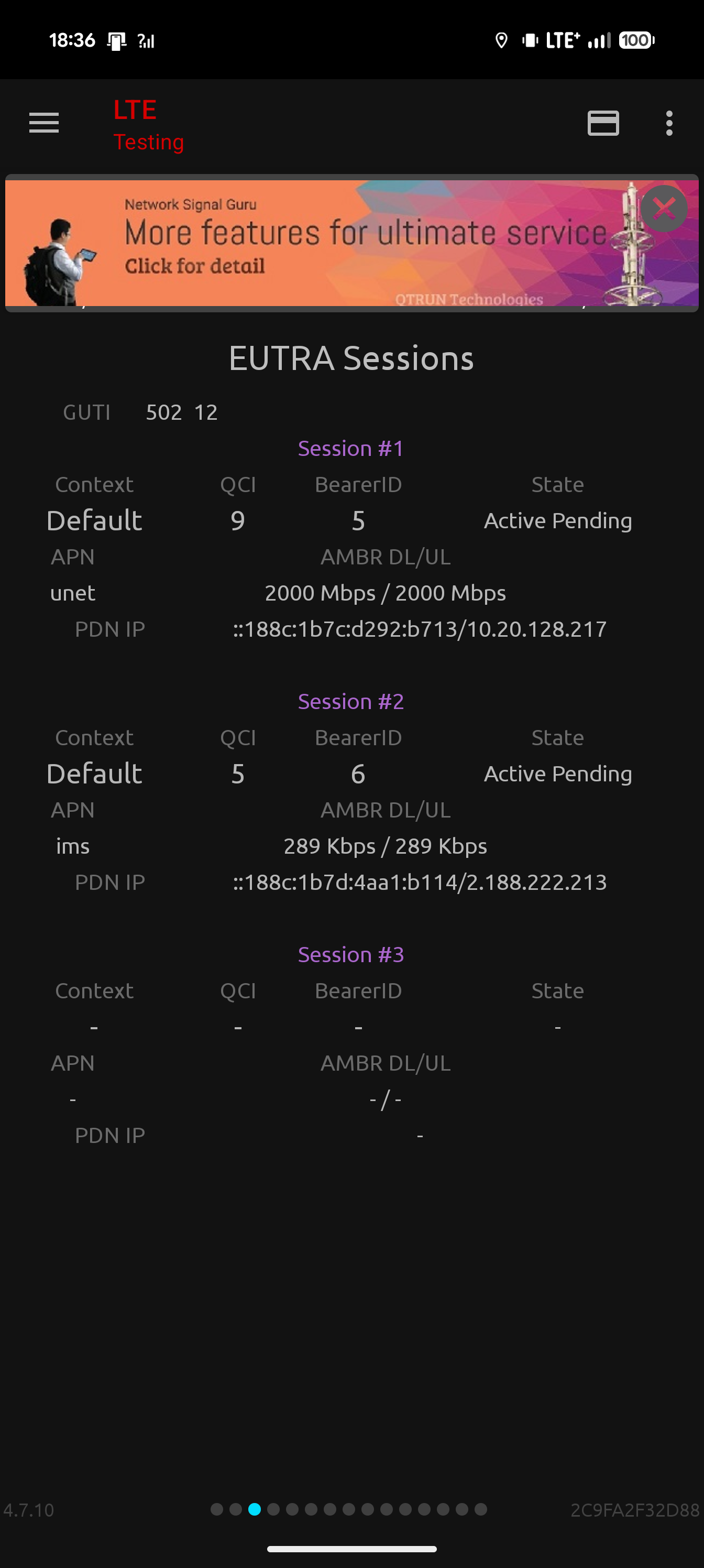Tap the location icon in status bar

tap(501, 39)
